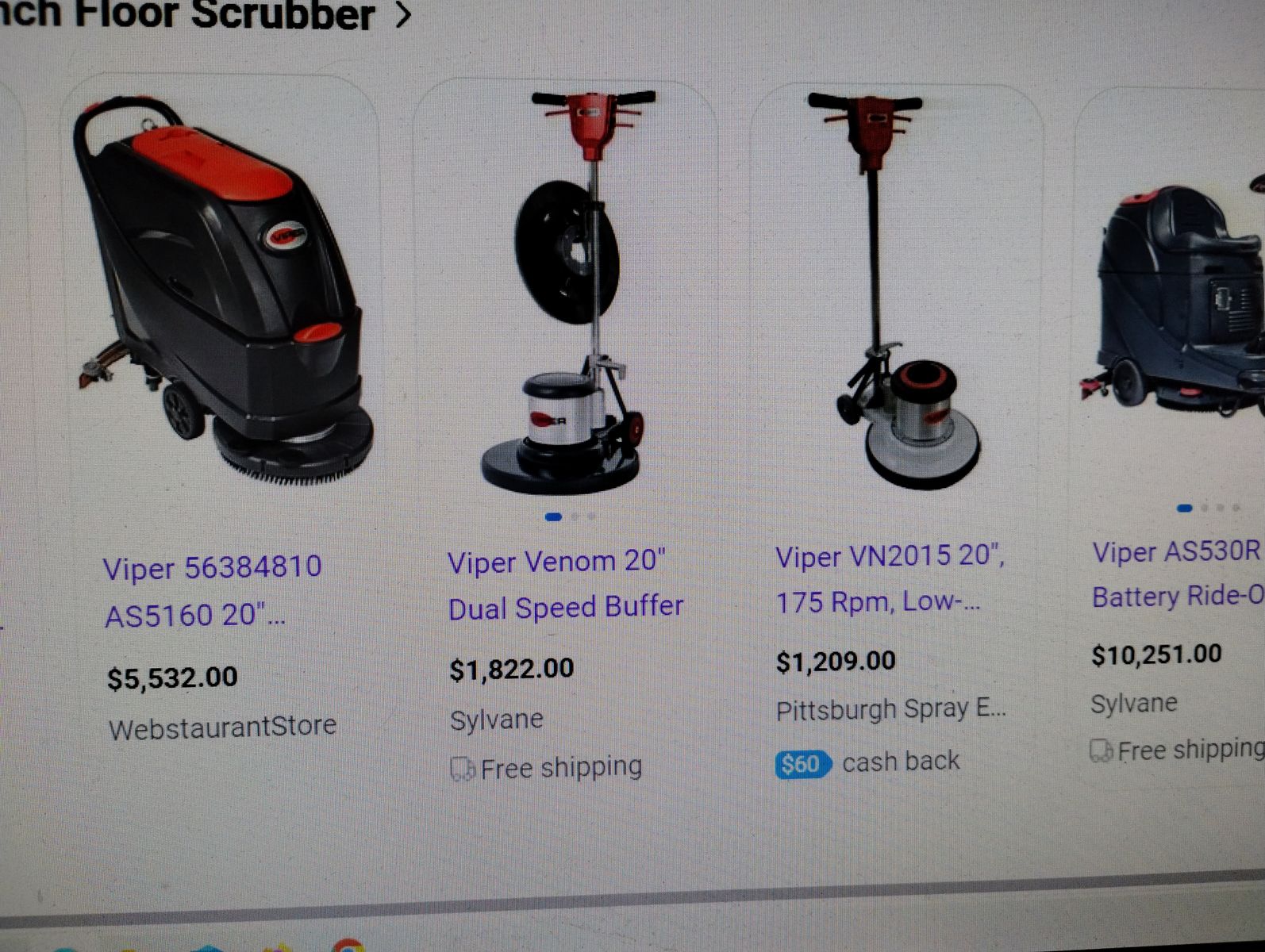Open the Floor Scrubber heading arrow
This screenshot has width=1265, height=952.
coord(403,13)
